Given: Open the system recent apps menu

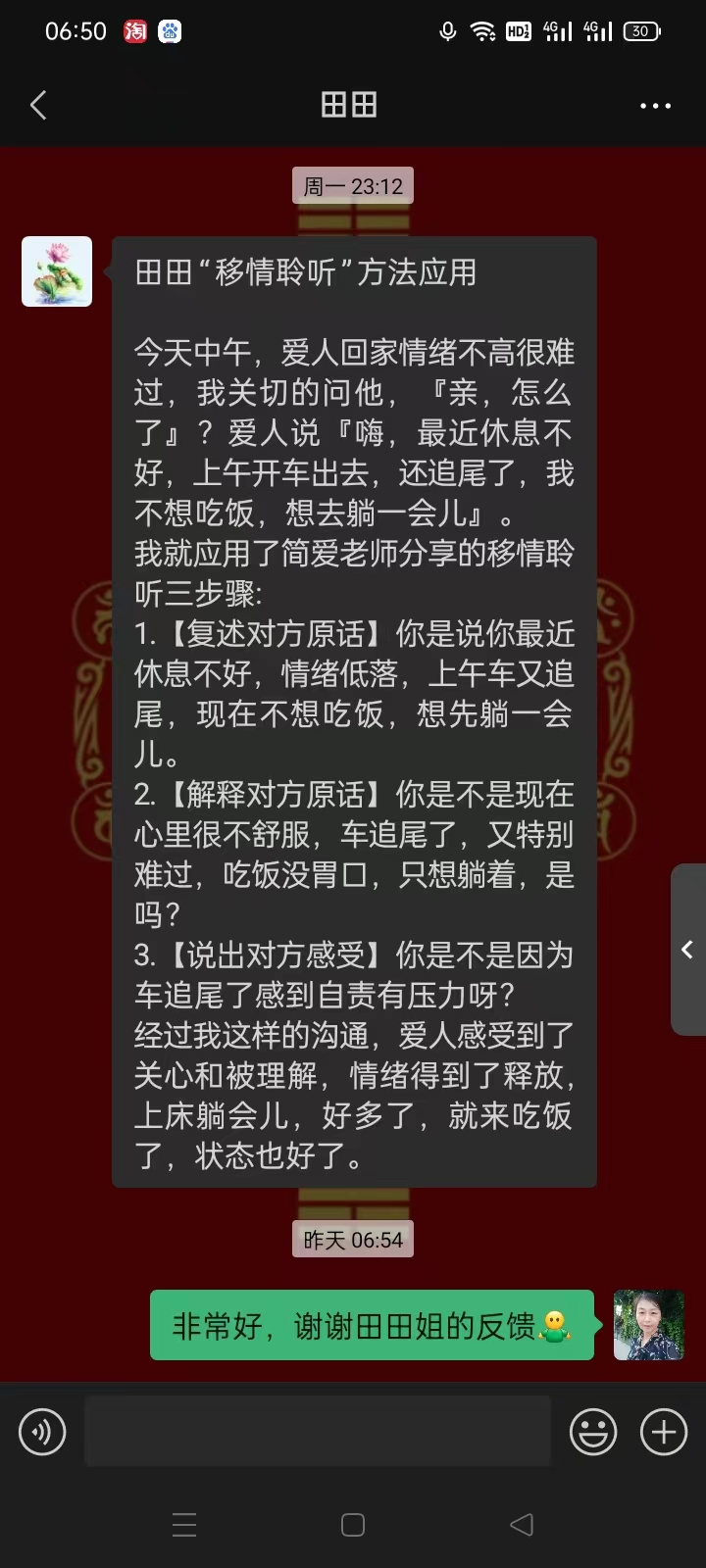Looking at the screenshot, I should click(x=184, y=1525).
